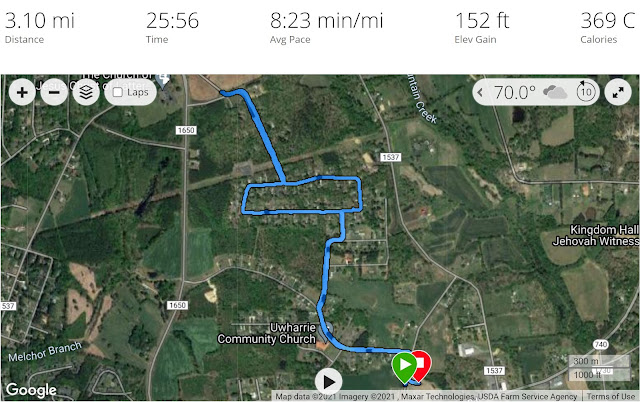The image size is (640, 402).
Task: Zoom in on the map
Action: coord(22,92)
